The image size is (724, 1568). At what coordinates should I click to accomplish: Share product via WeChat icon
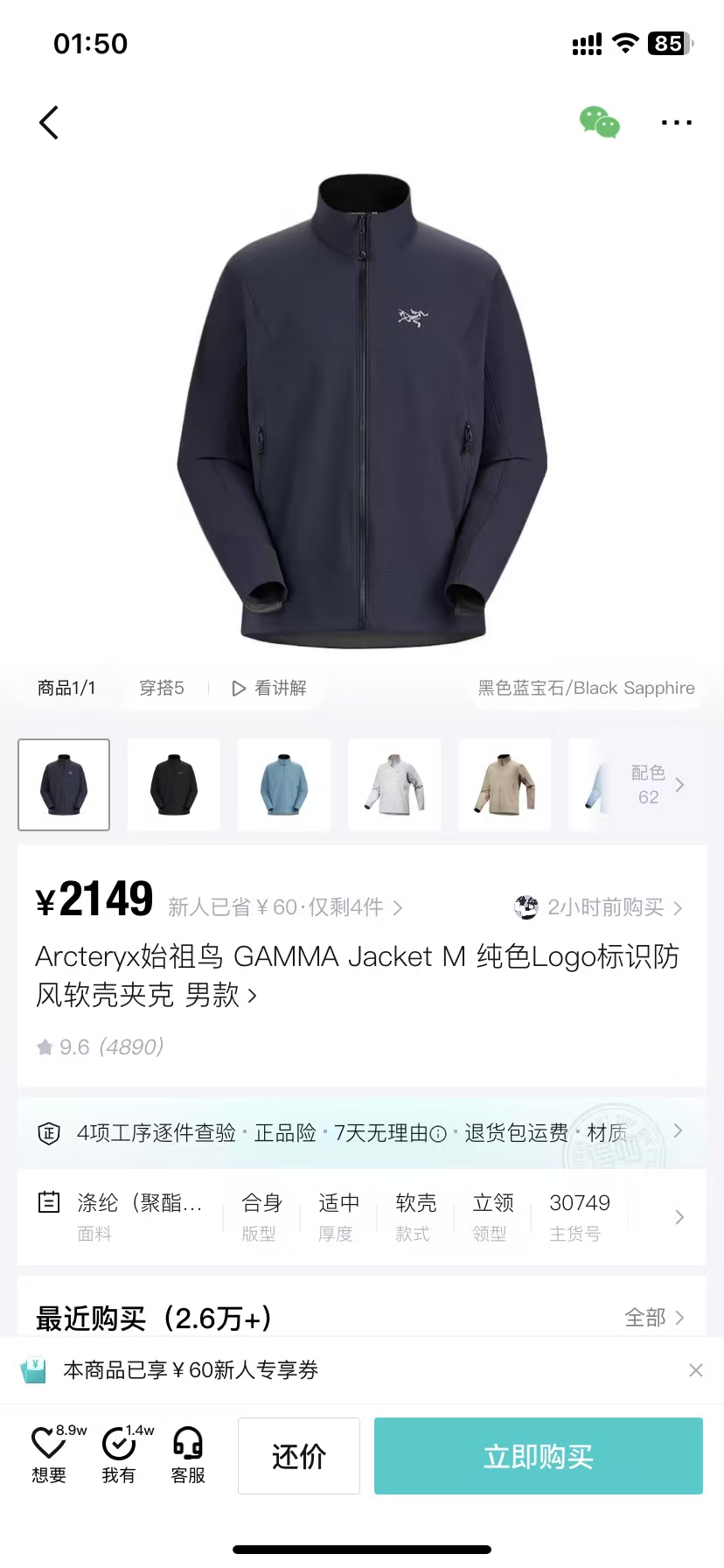tap(600, 122)
